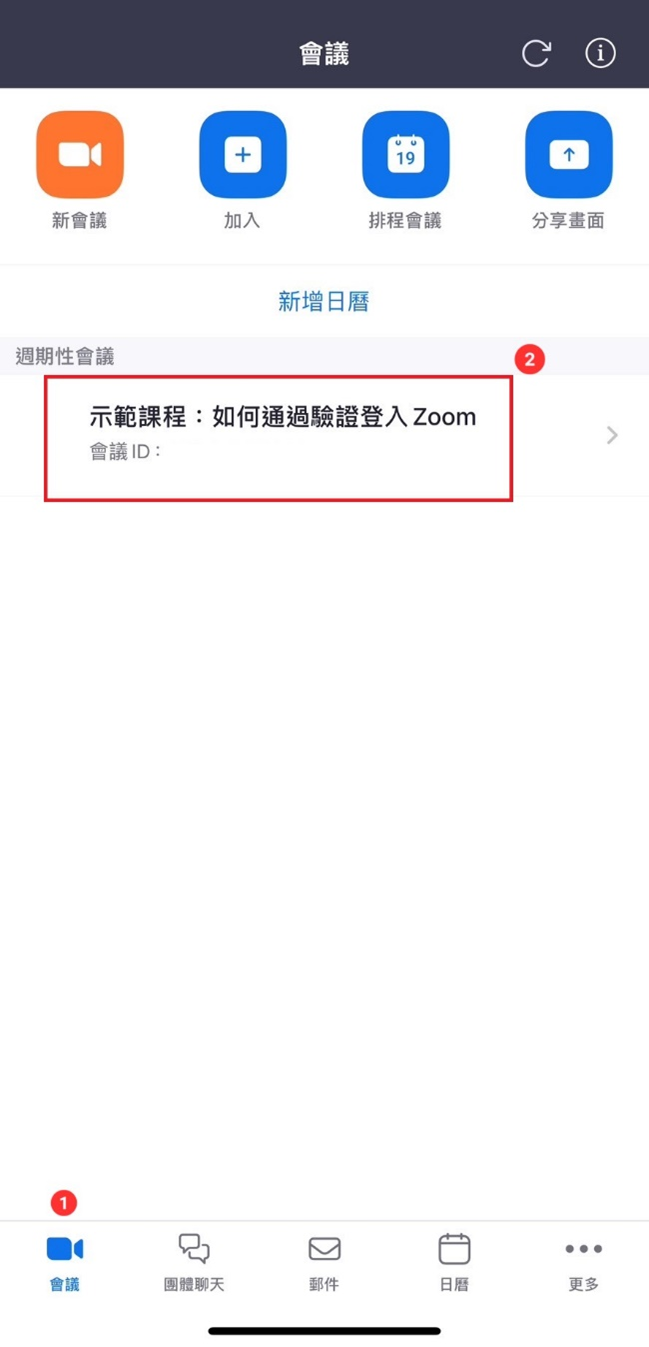Switch to the 會議 tab
Screen dimensions: 649x1347
65,1261
